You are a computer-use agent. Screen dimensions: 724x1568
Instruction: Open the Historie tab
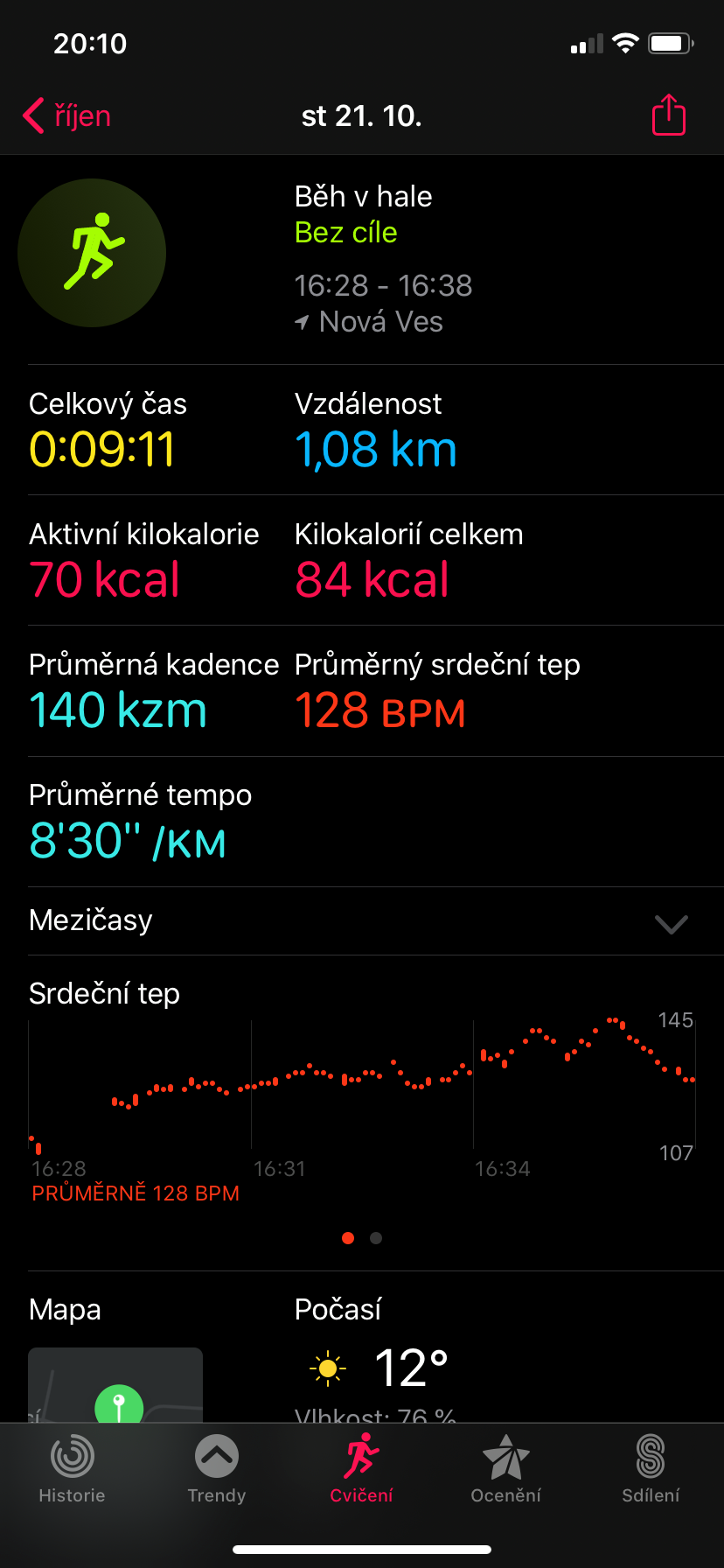tap(72, 1470)
